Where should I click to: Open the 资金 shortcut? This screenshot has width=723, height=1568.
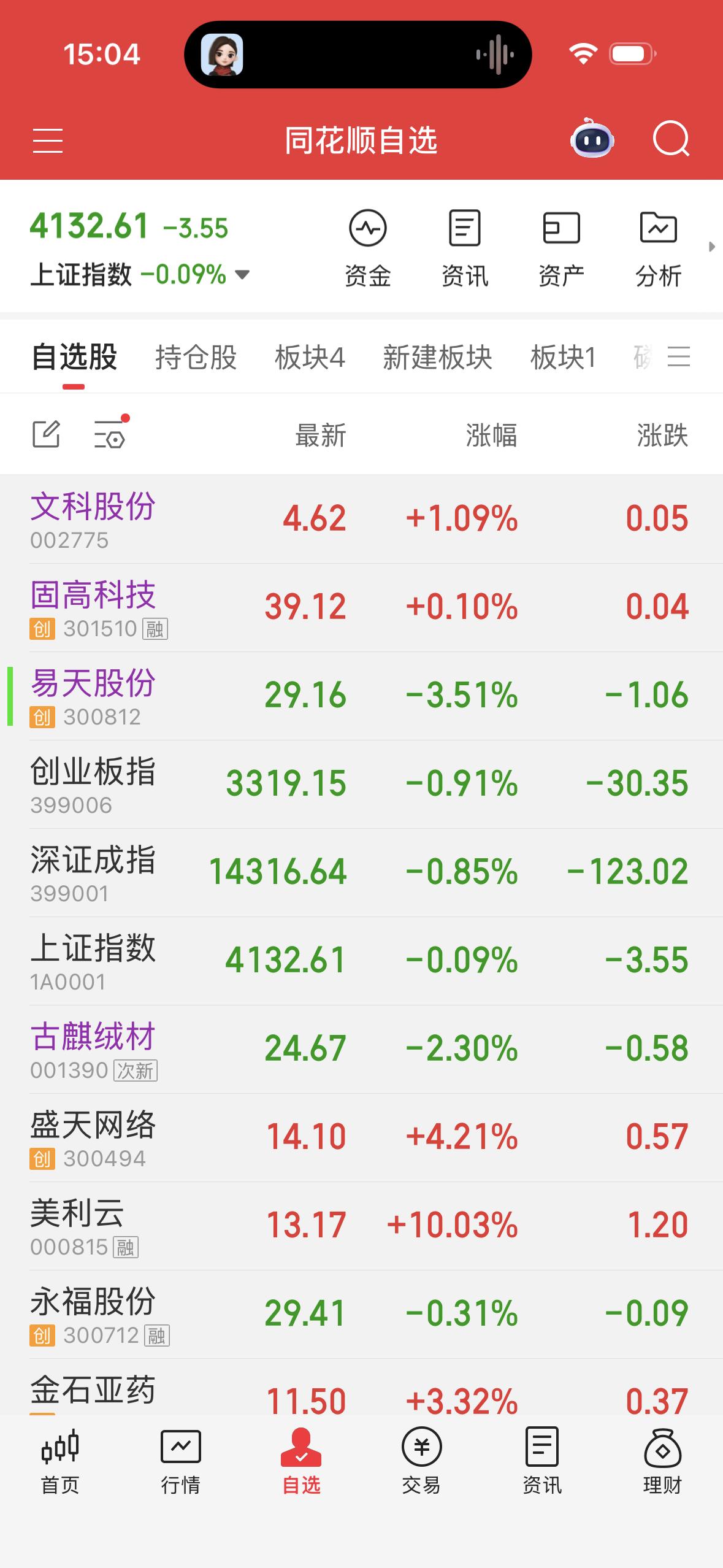point(367,248)
